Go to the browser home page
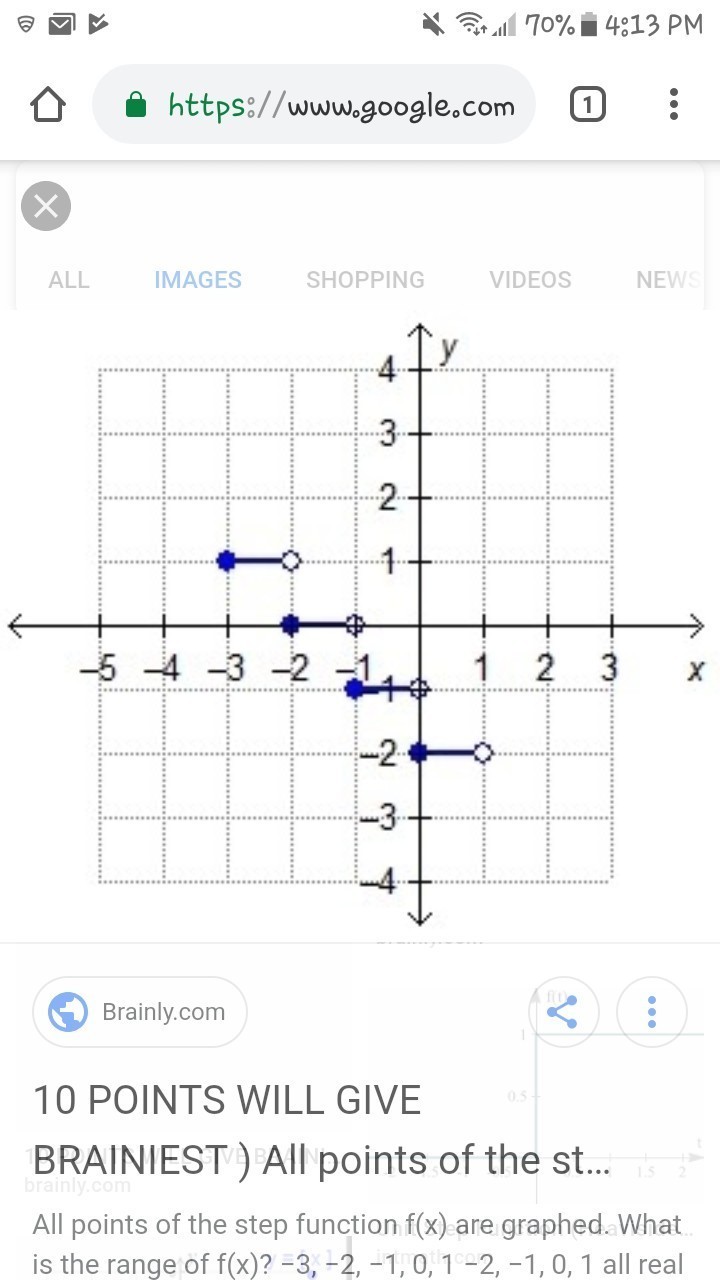 pyautogui.click(x=49, y=105)
